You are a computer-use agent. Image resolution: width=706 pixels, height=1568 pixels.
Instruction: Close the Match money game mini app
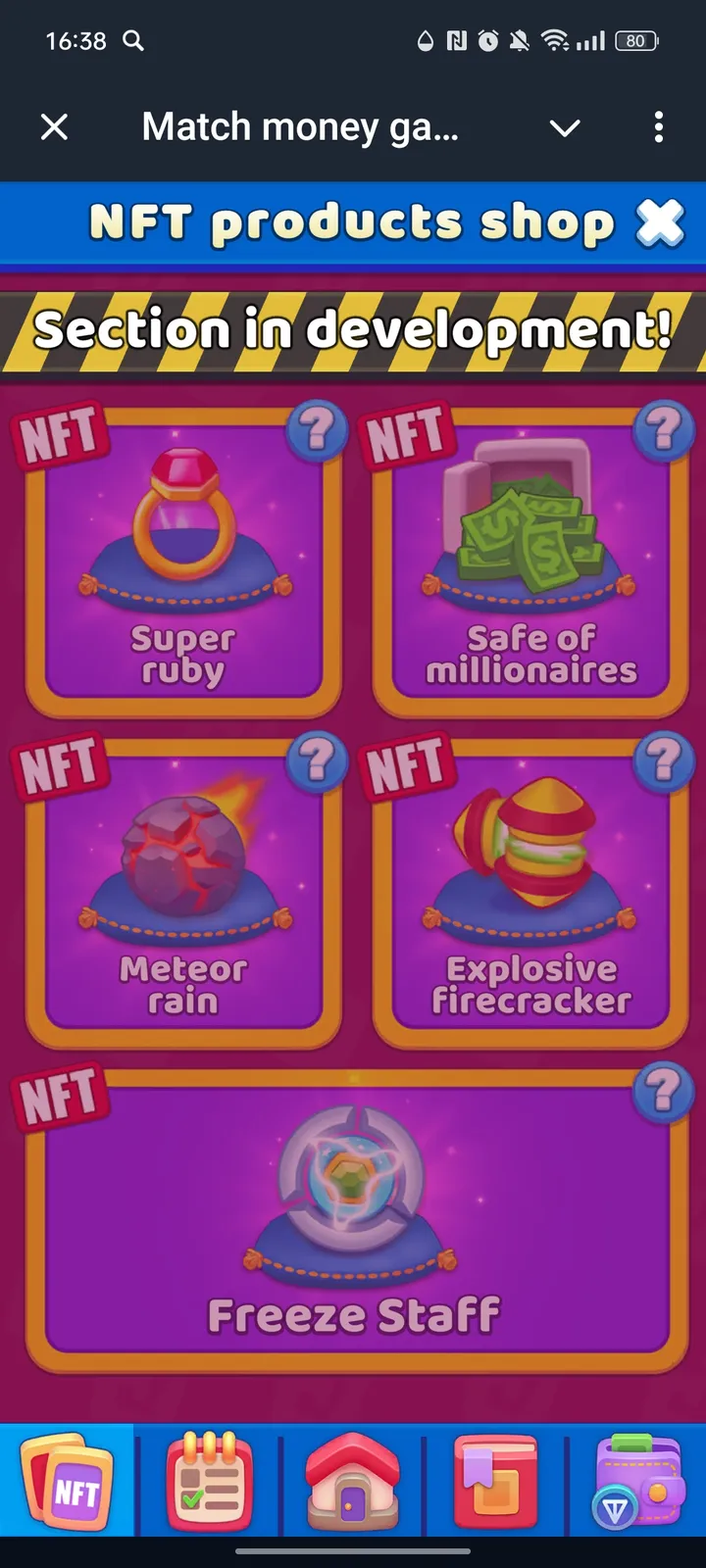coord(55,126)
